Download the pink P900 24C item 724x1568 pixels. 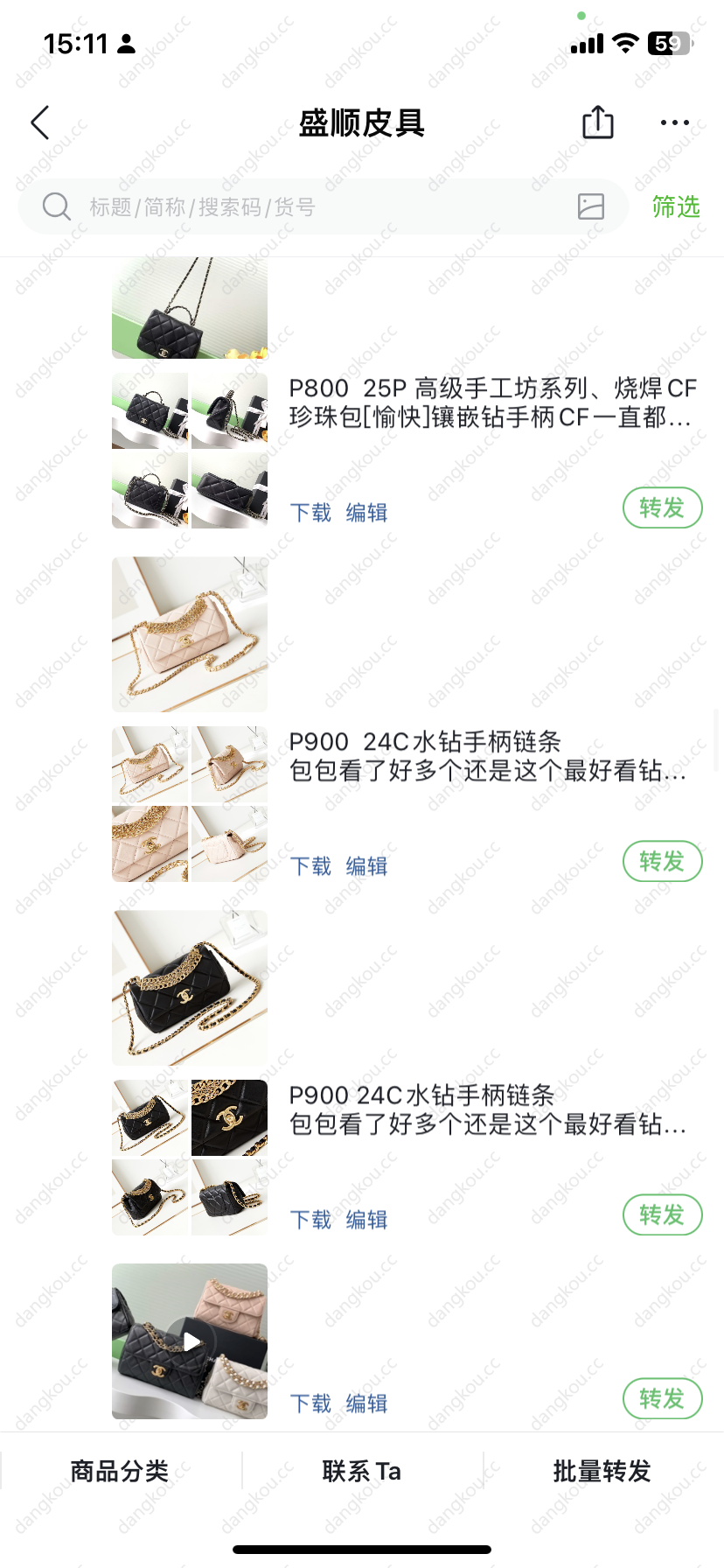click(310, 866)
